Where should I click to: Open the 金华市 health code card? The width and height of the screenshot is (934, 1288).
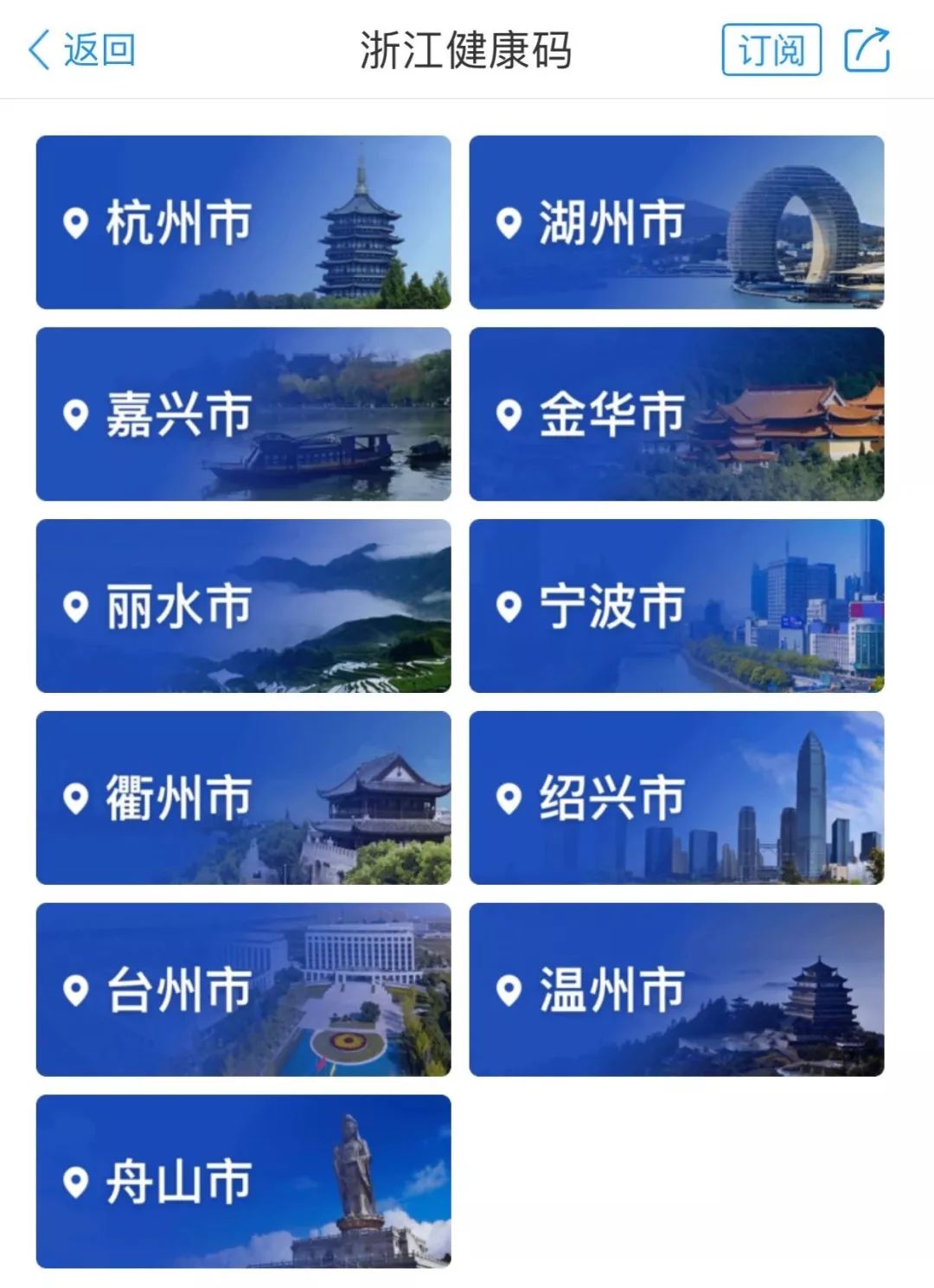(x=675, y=415)
